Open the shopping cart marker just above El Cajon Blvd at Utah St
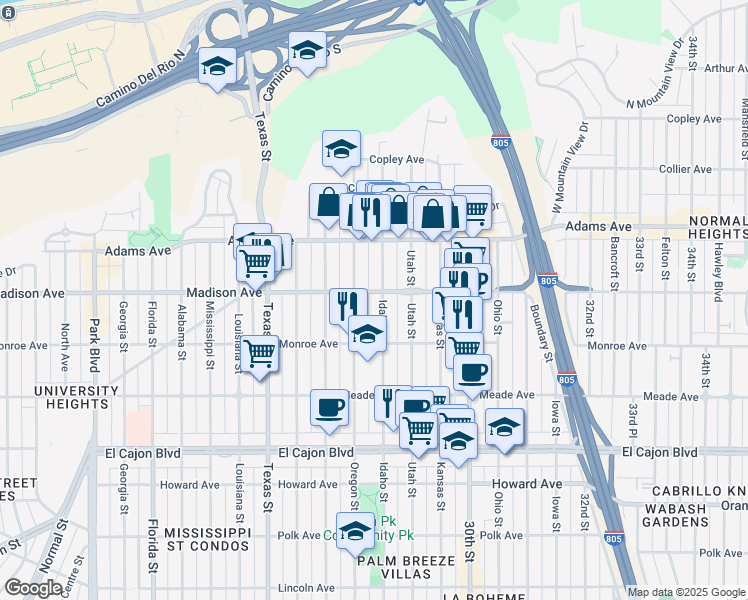The image size is (748, 600). 418,432
